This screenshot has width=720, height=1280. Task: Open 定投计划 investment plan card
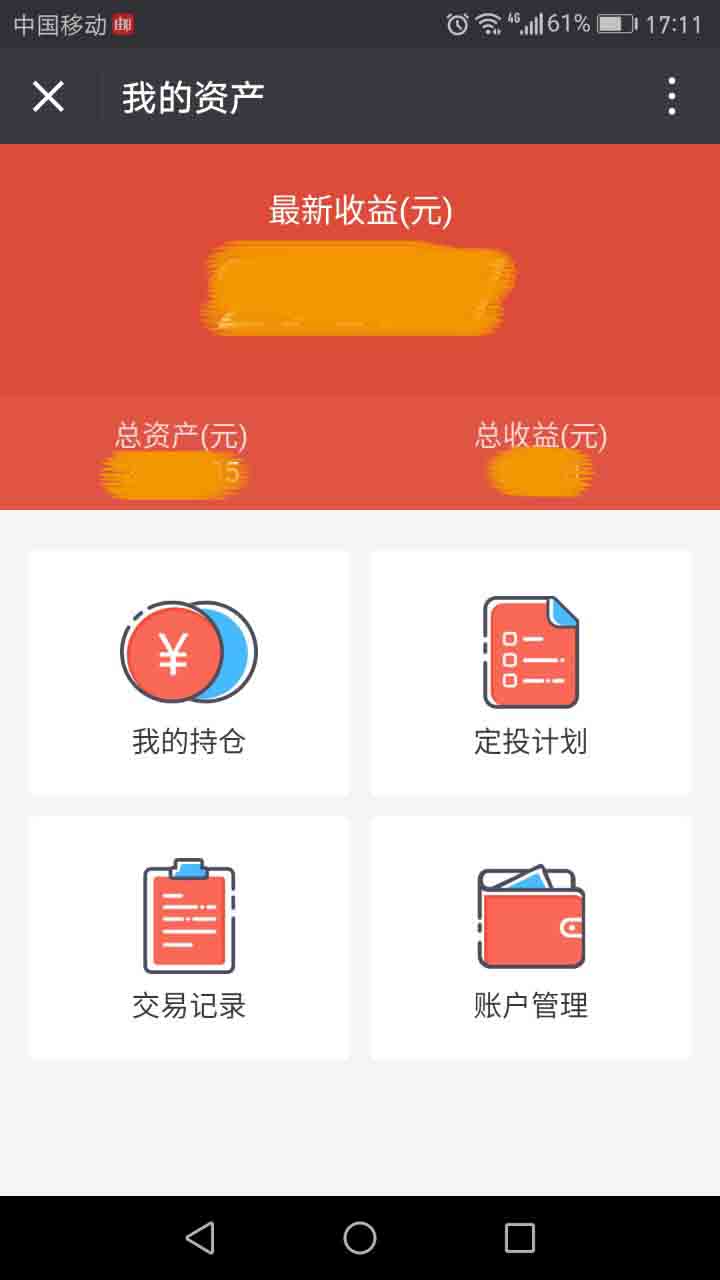coord(531,673)
